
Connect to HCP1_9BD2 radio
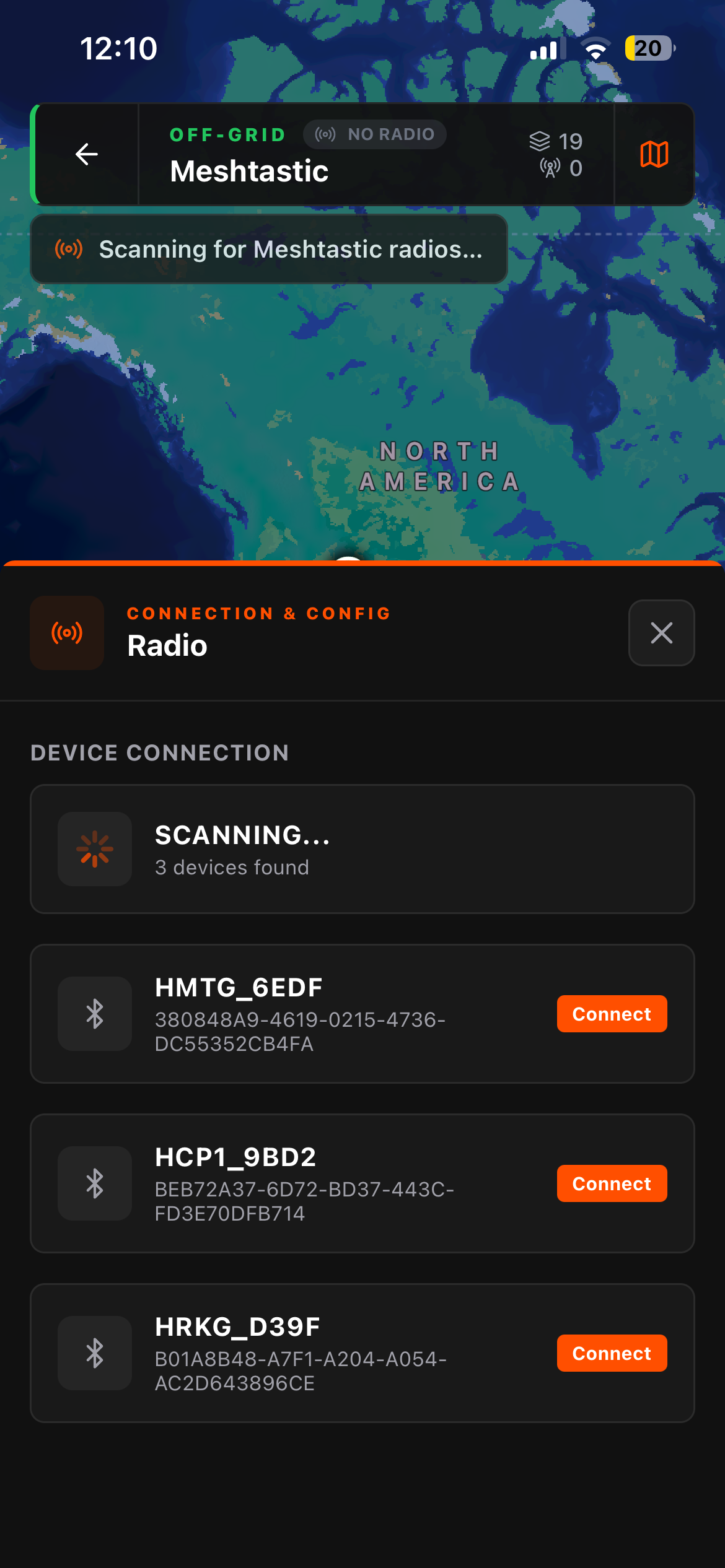coord(612,1183)
